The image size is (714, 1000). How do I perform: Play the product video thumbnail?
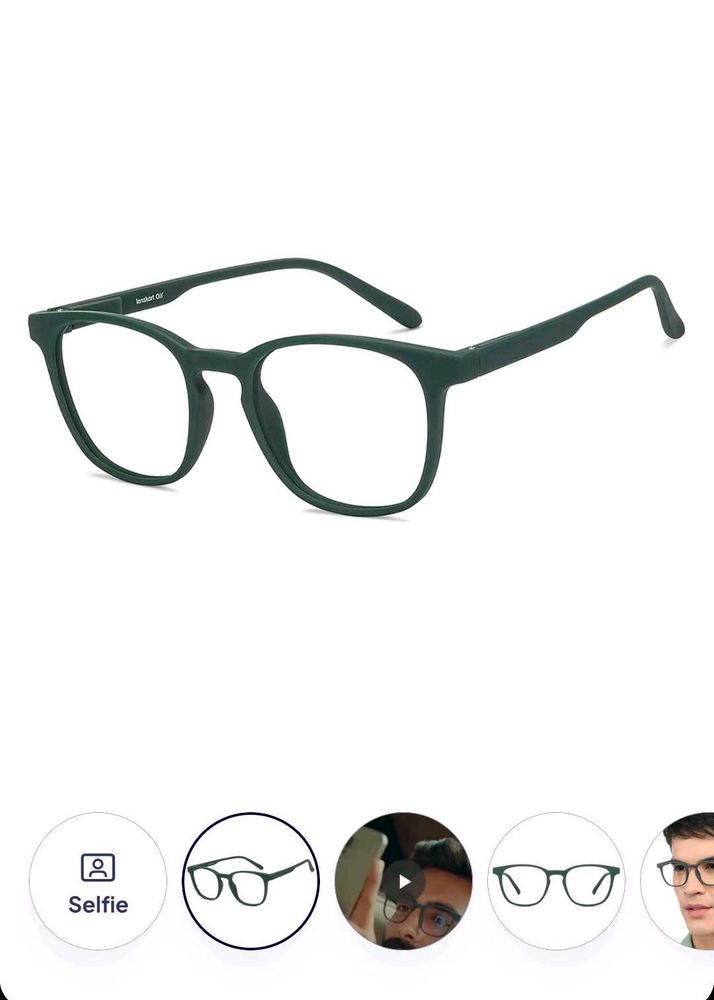pyautogui.click(x=404, y=881)
